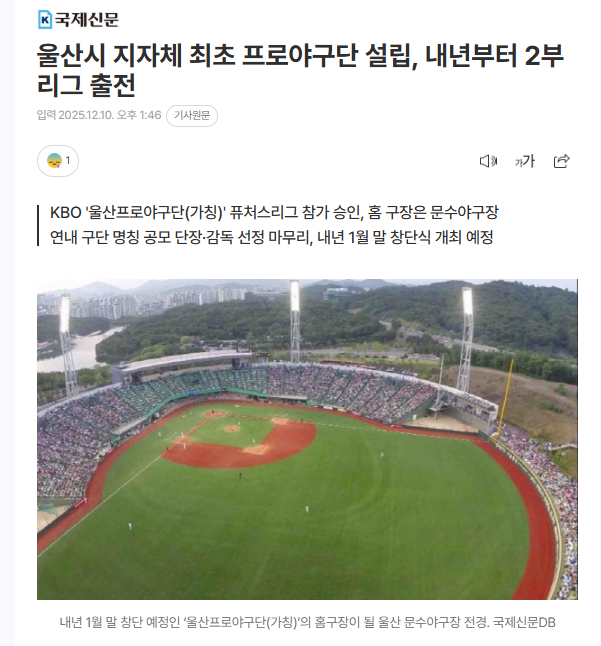Screen dimensions: 601x646
Task: Open the 국제신문 publisher page
Action: [x=77, y=19]
